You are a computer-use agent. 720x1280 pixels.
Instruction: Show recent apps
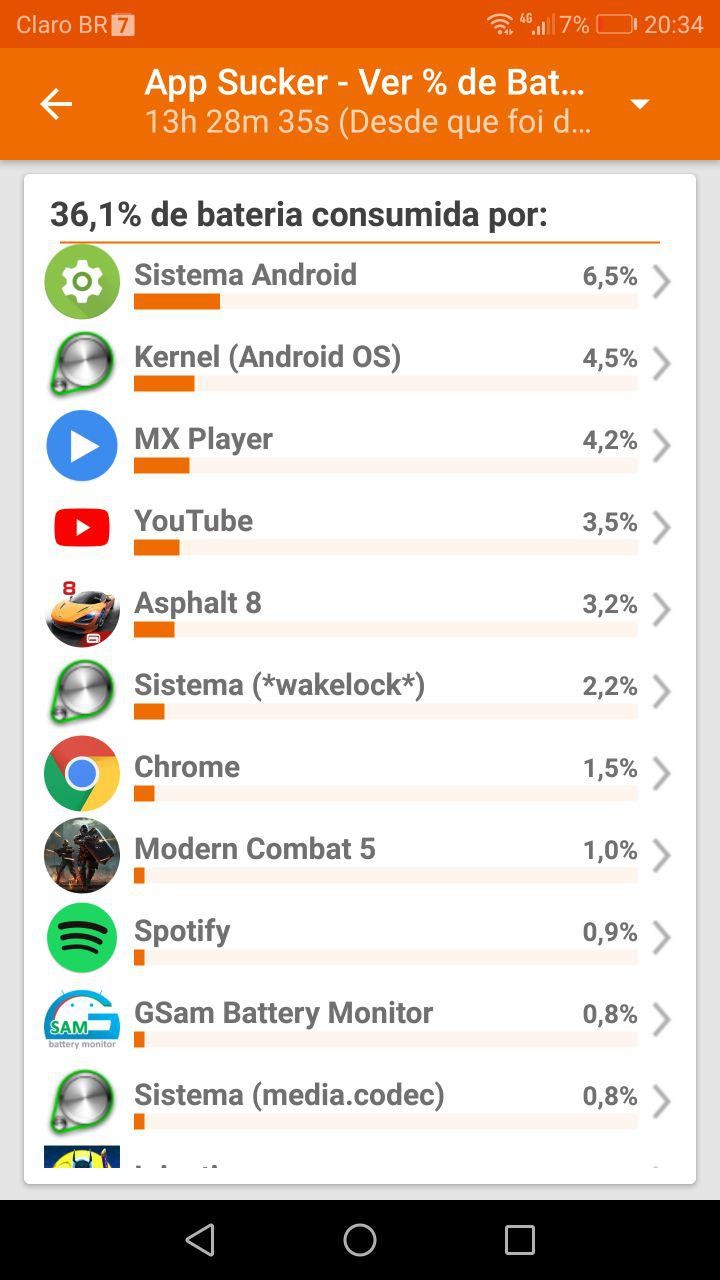[x=520, y=1240]
